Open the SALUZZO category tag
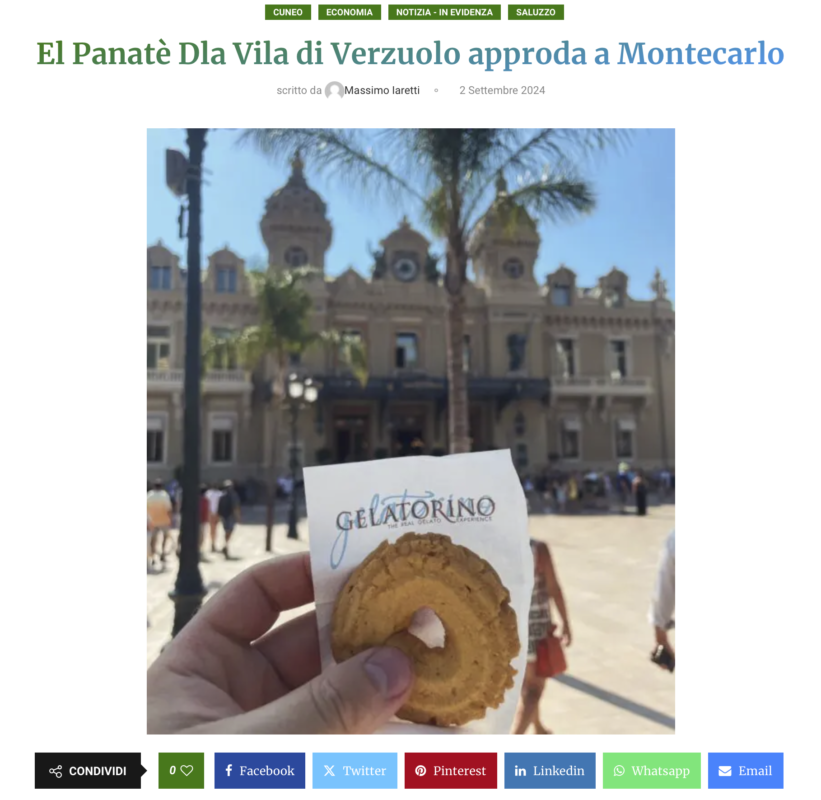The height and width of the screenshot is (800, 821). pos(535,12)
